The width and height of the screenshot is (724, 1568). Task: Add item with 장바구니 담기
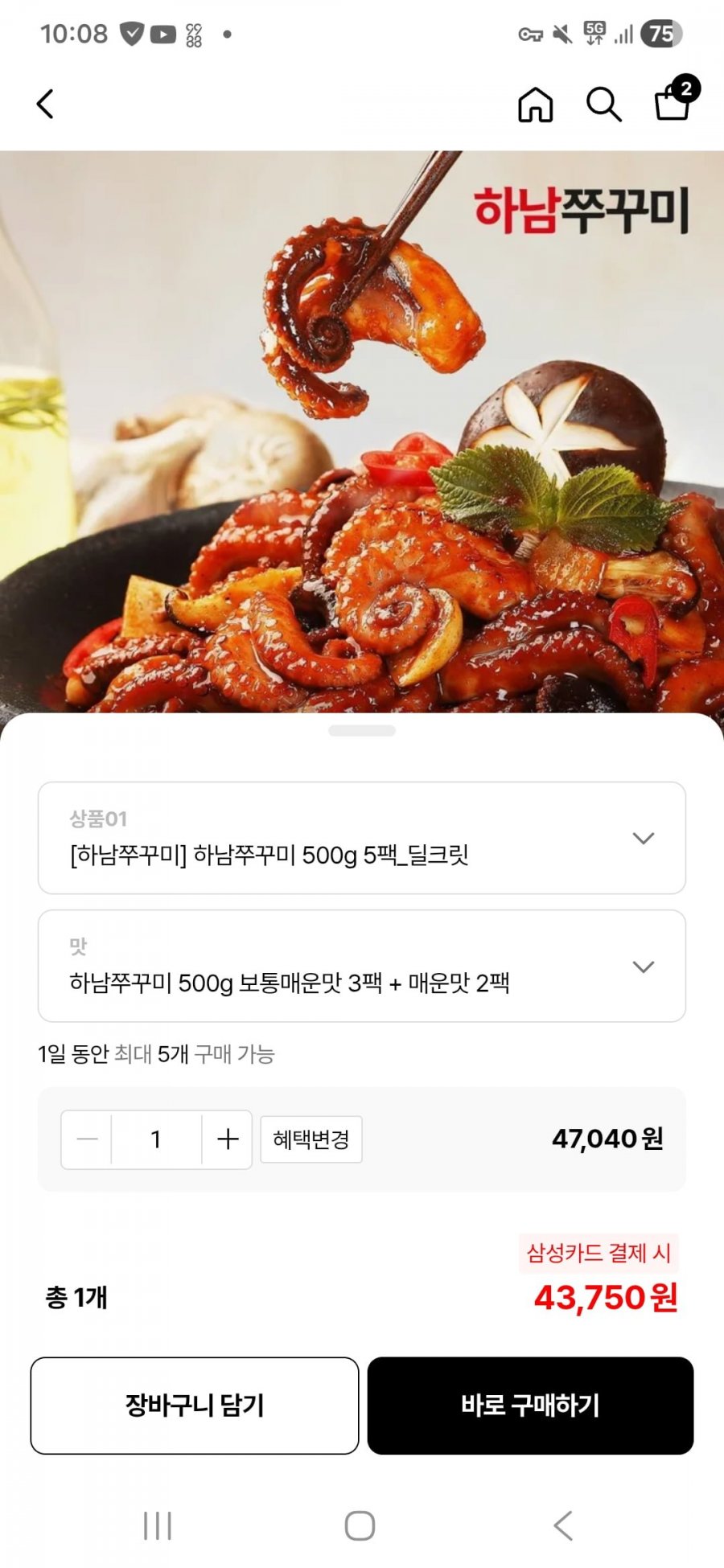(x=195, y=1406)
